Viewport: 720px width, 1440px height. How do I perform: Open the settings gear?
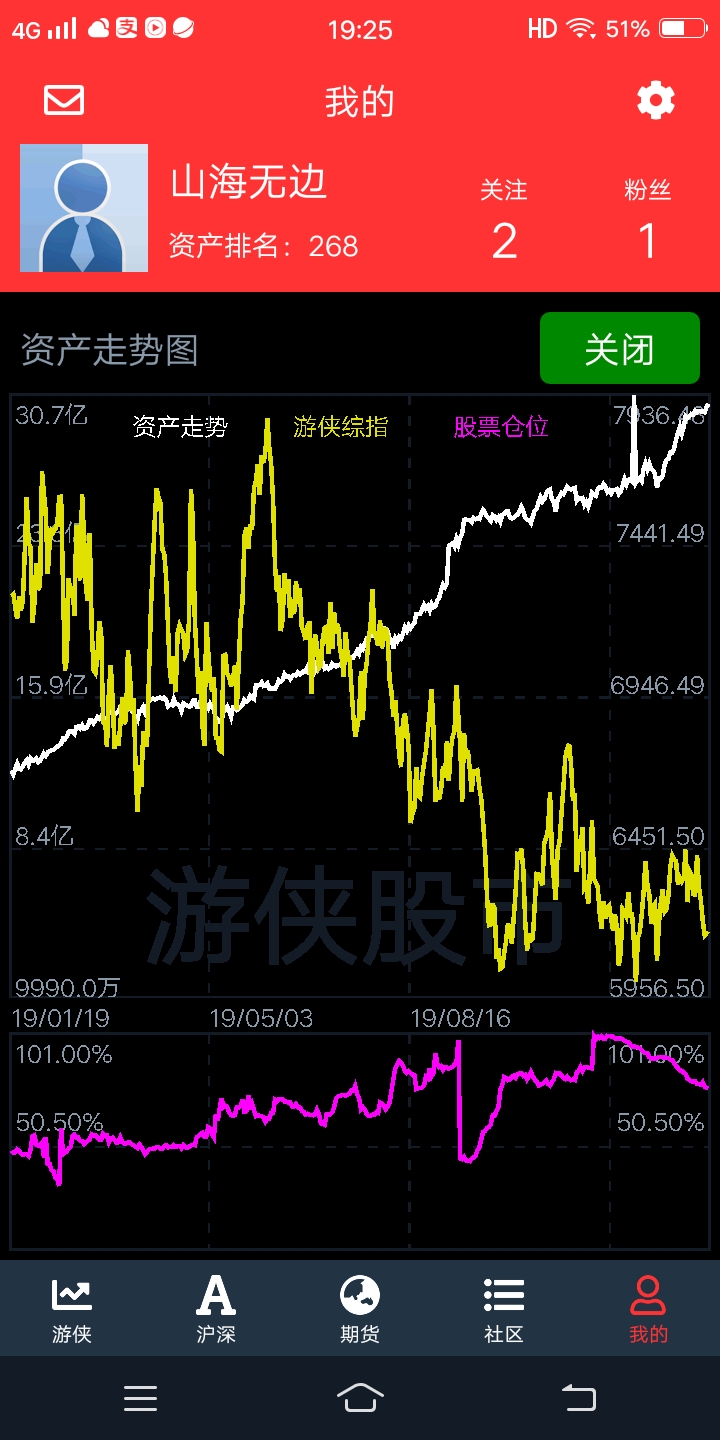[656, 100]
